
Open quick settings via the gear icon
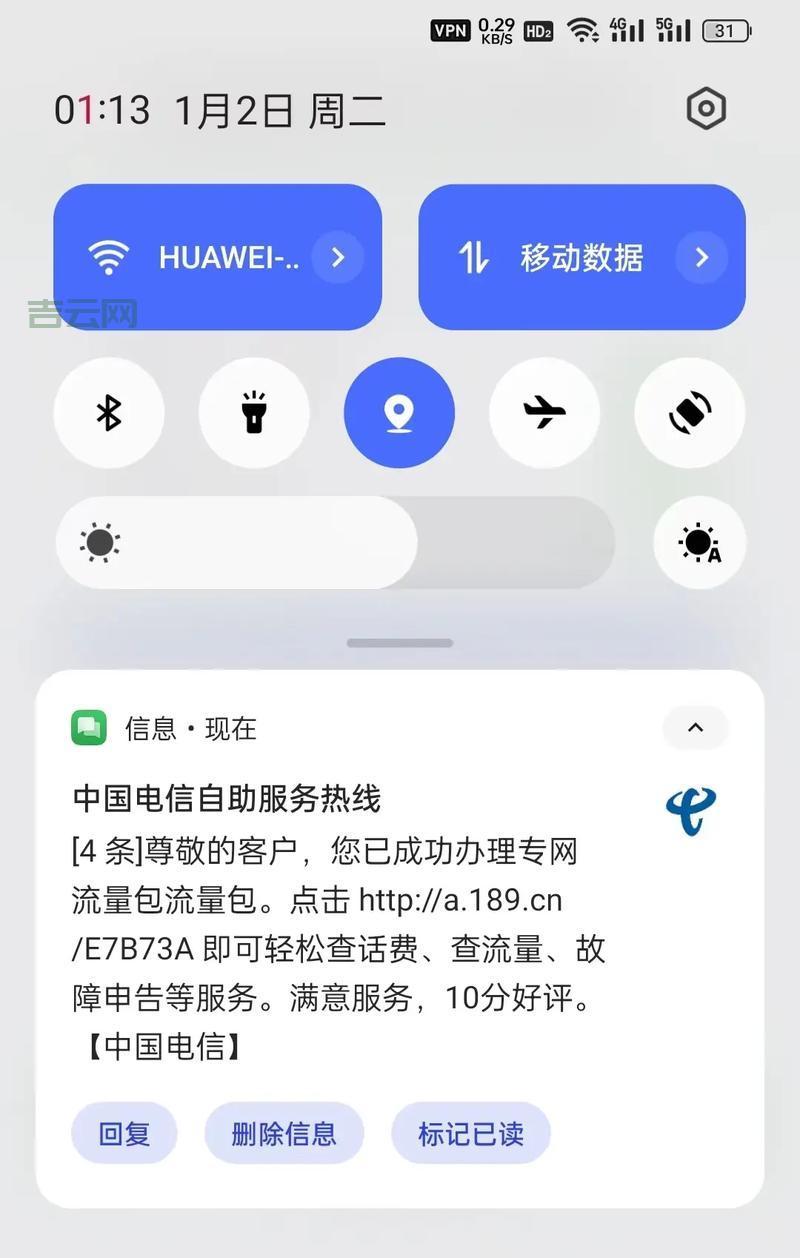(705, 108)
